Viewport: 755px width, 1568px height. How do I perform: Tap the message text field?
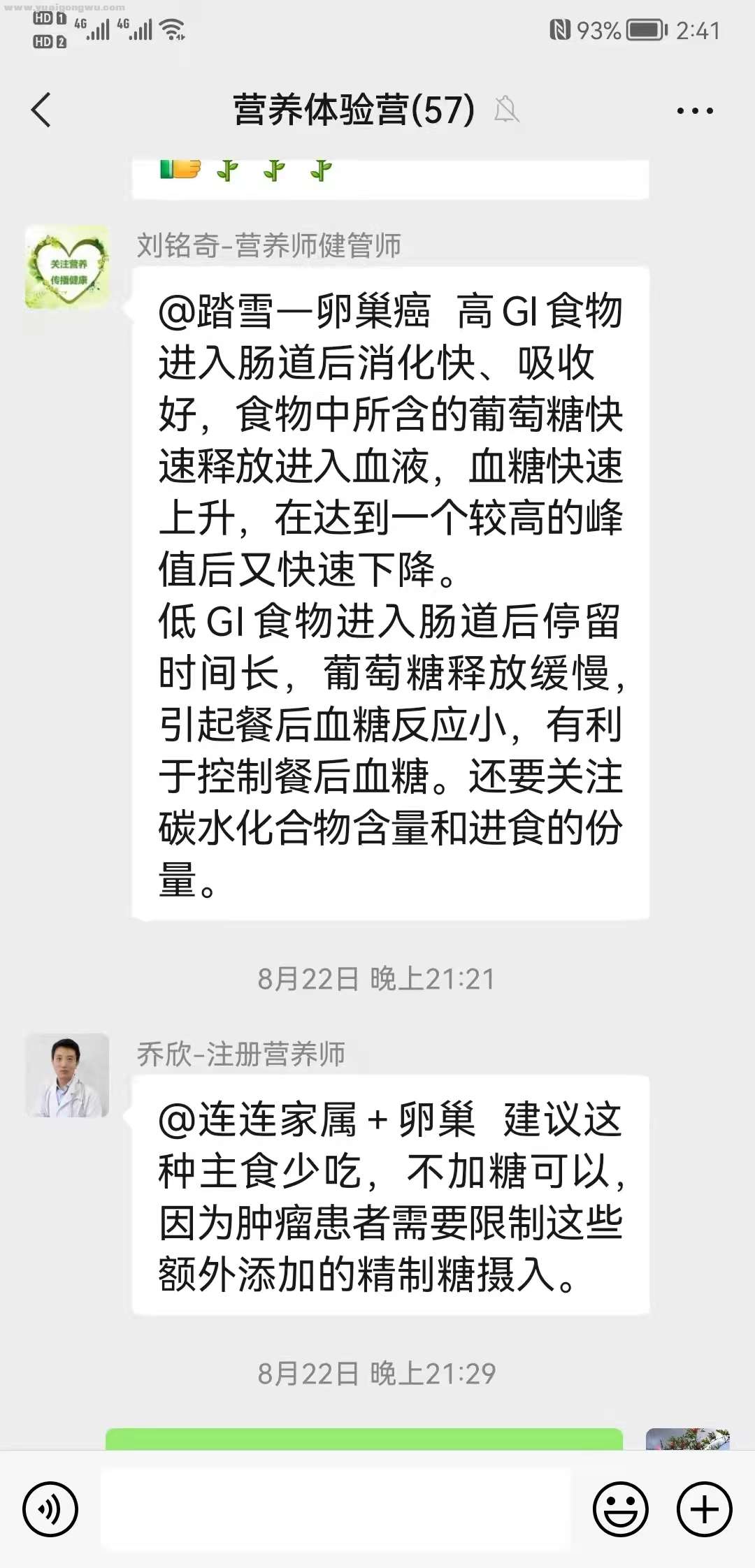click(336, 1509)
